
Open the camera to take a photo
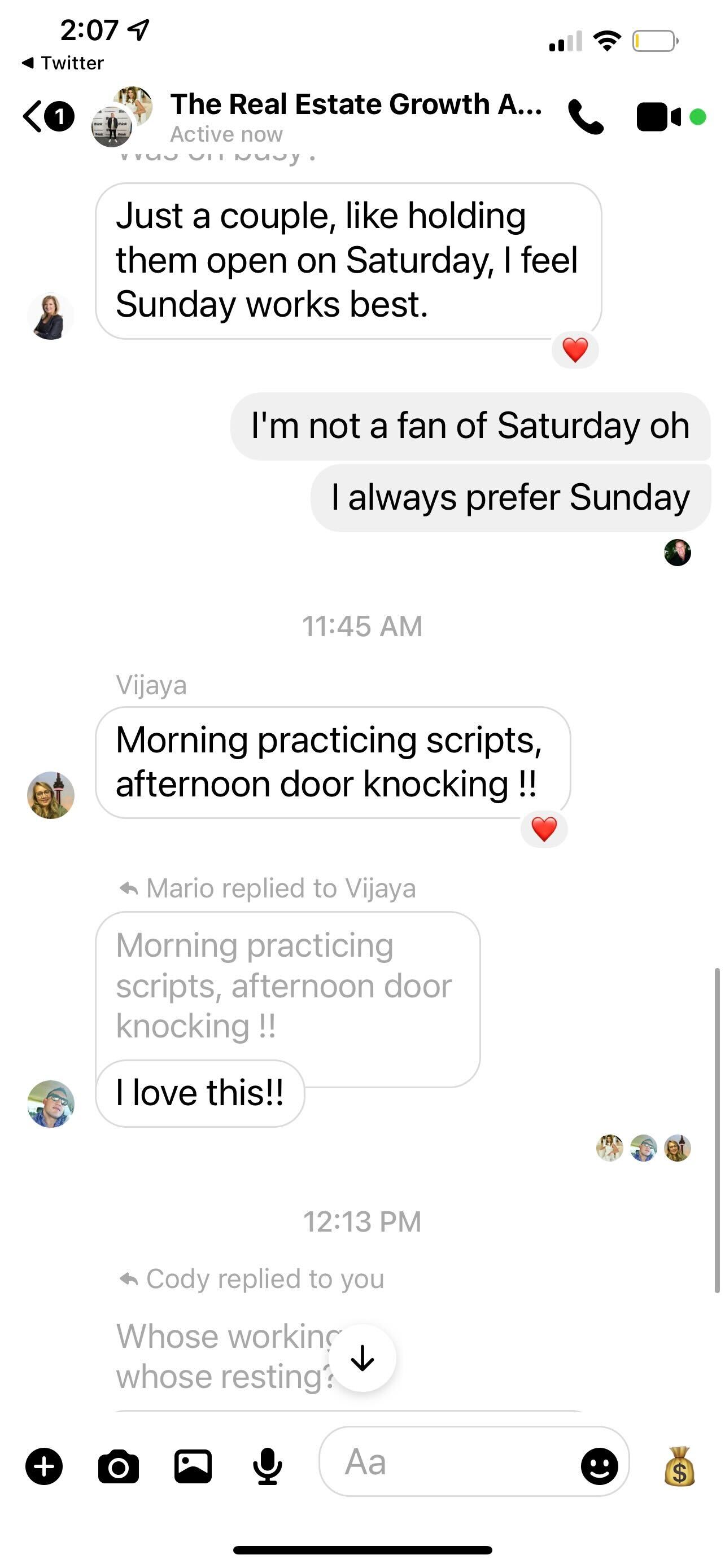click(118, 1467)
